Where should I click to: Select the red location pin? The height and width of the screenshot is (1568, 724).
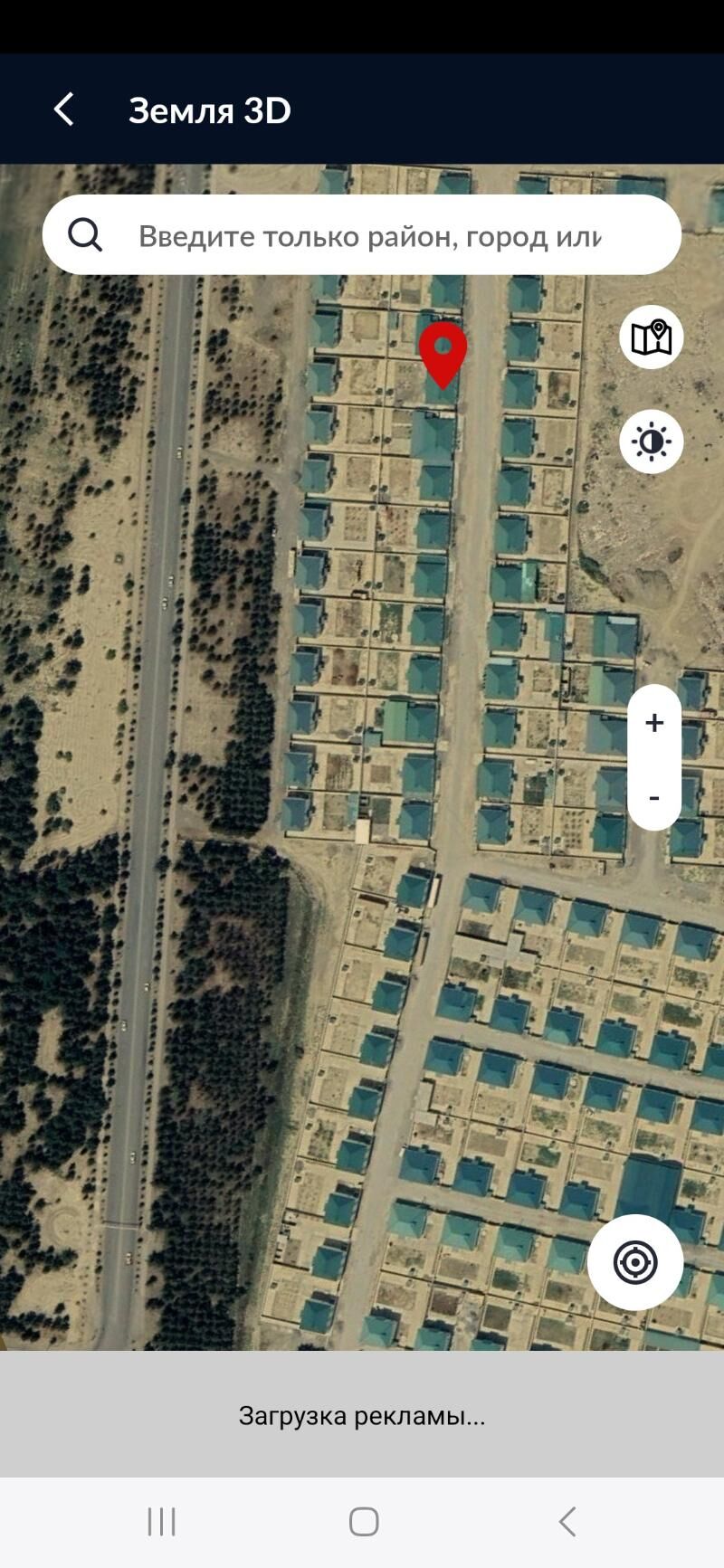click(x=443, y=351)
